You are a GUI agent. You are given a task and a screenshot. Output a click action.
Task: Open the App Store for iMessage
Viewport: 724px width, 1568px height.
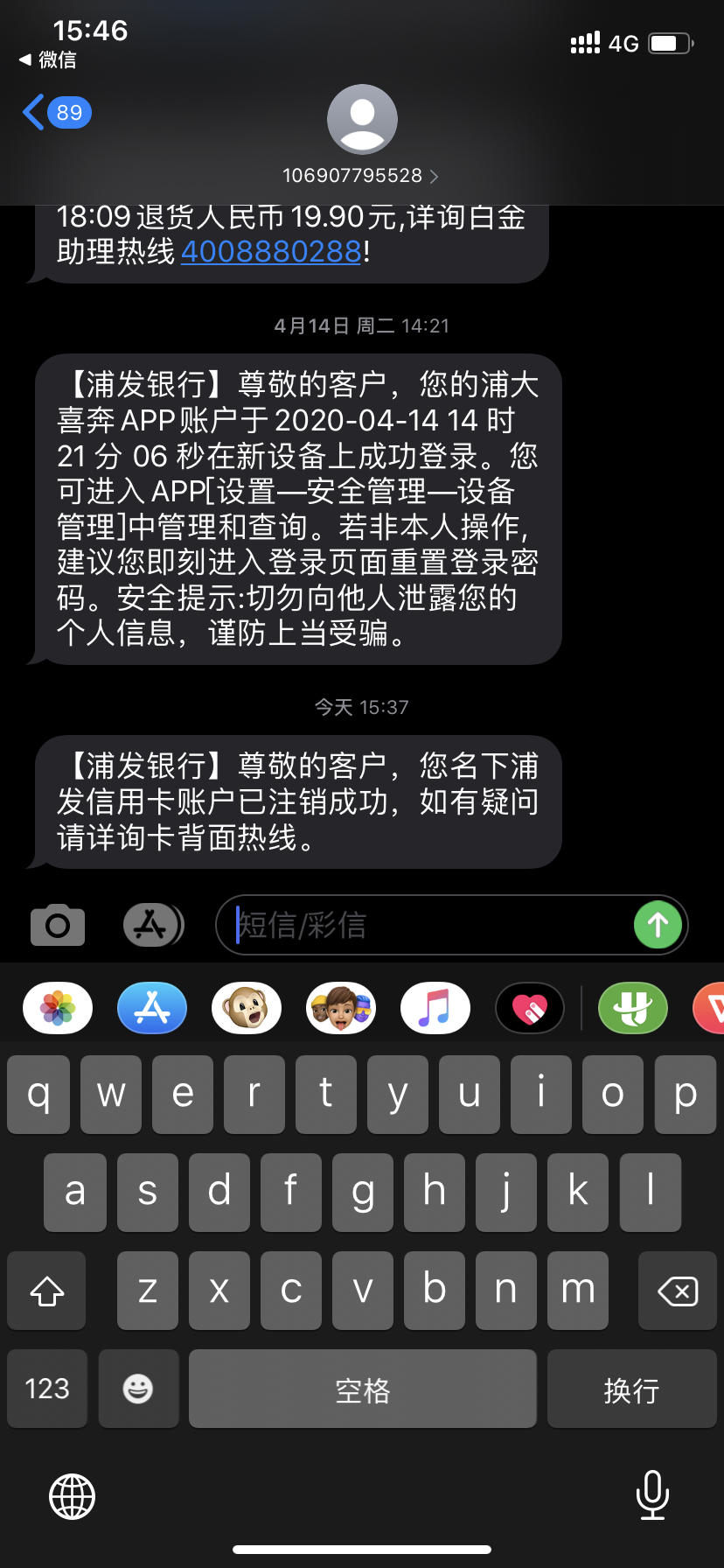point(152,1008)
